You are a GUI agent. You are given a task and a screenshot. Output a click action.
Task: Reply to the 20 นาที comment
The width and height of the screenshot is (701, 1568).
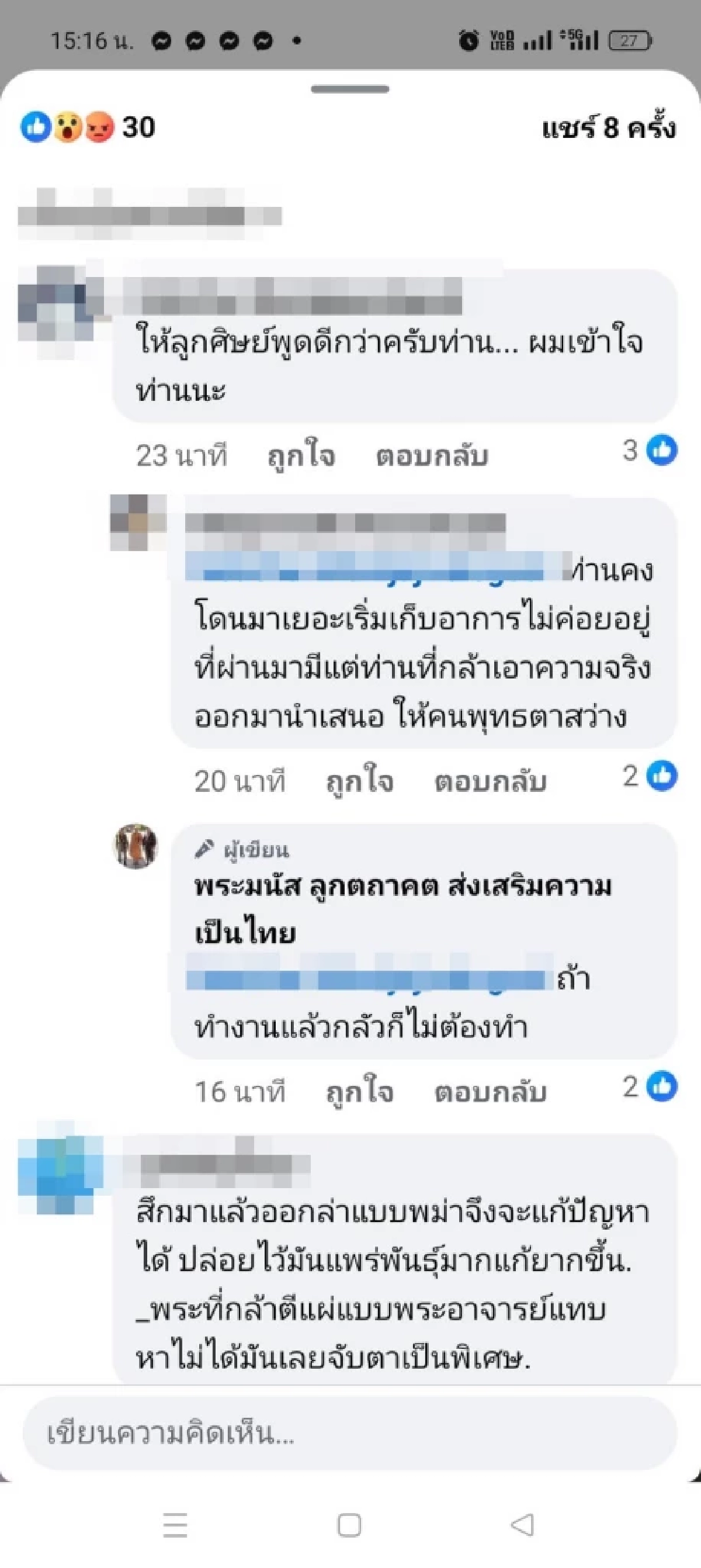click(x=490, y=781)
